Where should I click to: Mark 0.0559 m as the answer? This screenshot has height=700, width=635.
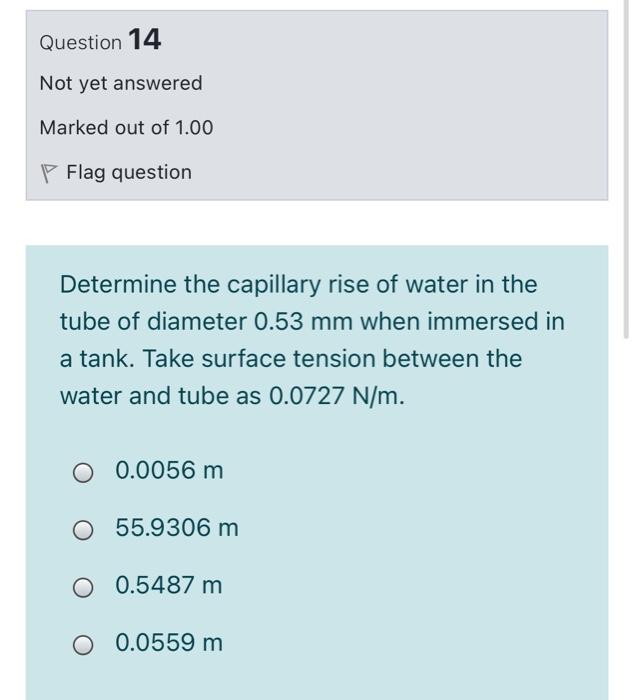tap(84, 643)
